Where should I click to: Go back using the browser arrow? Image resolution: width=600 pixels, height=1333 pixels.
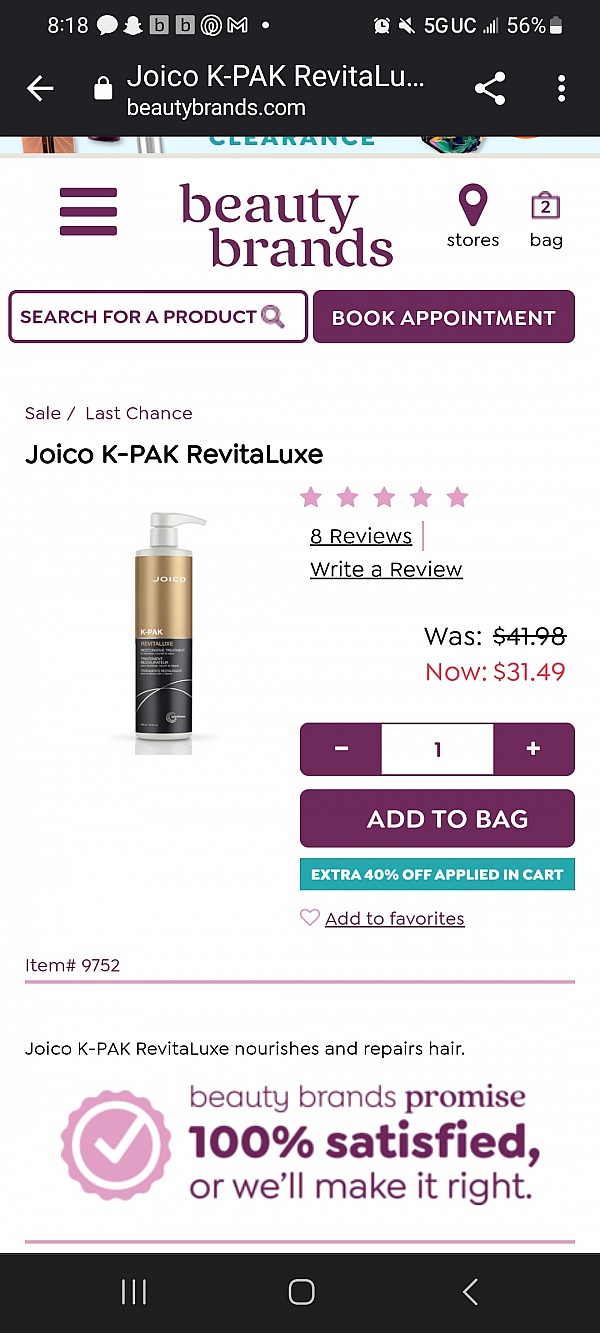(40, 89)
